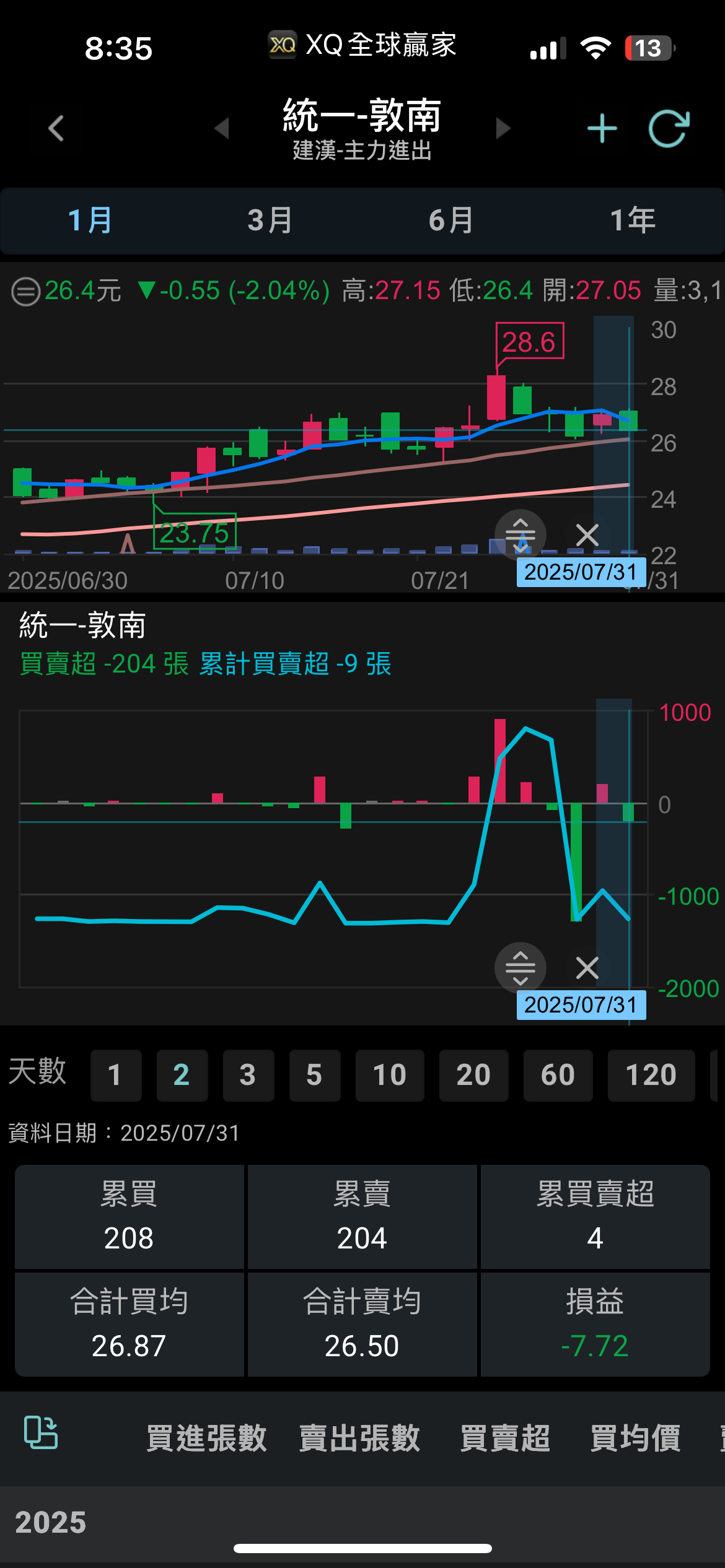Tap the plus icon to add

point(602,128)
